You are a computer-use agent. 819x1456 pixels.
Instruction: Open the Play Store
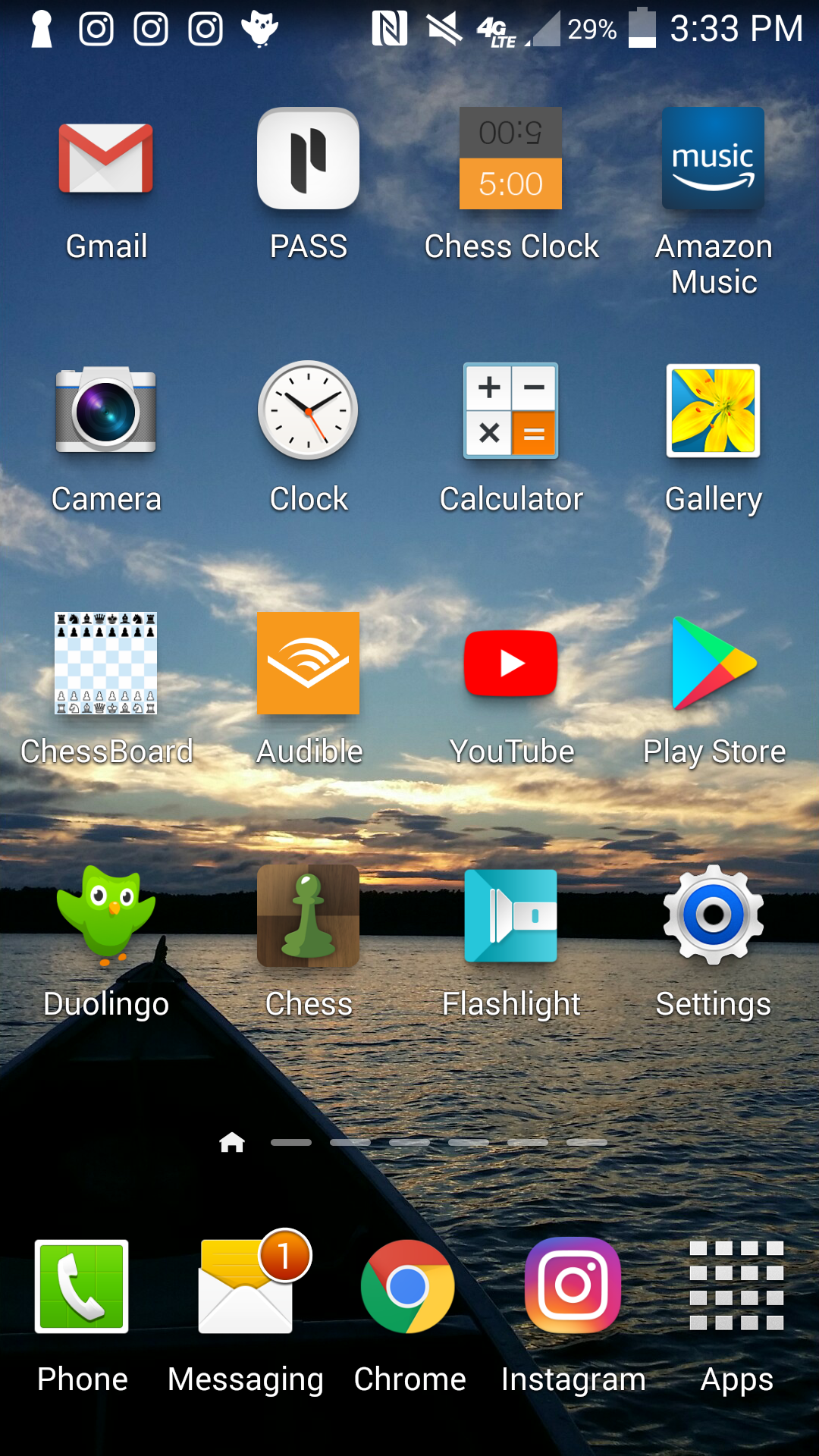point(713,663)
